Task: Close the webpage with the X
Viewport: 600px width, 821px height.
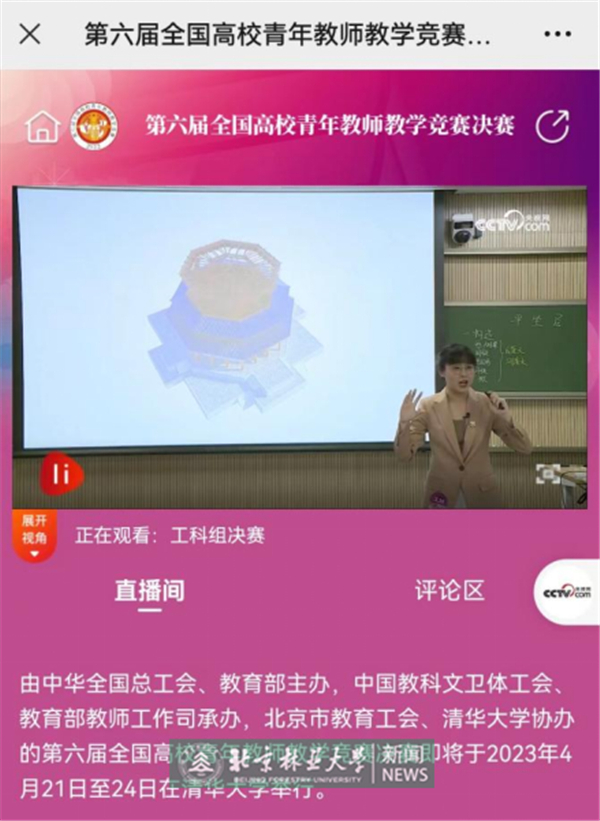Action: [x=30, y=35]
